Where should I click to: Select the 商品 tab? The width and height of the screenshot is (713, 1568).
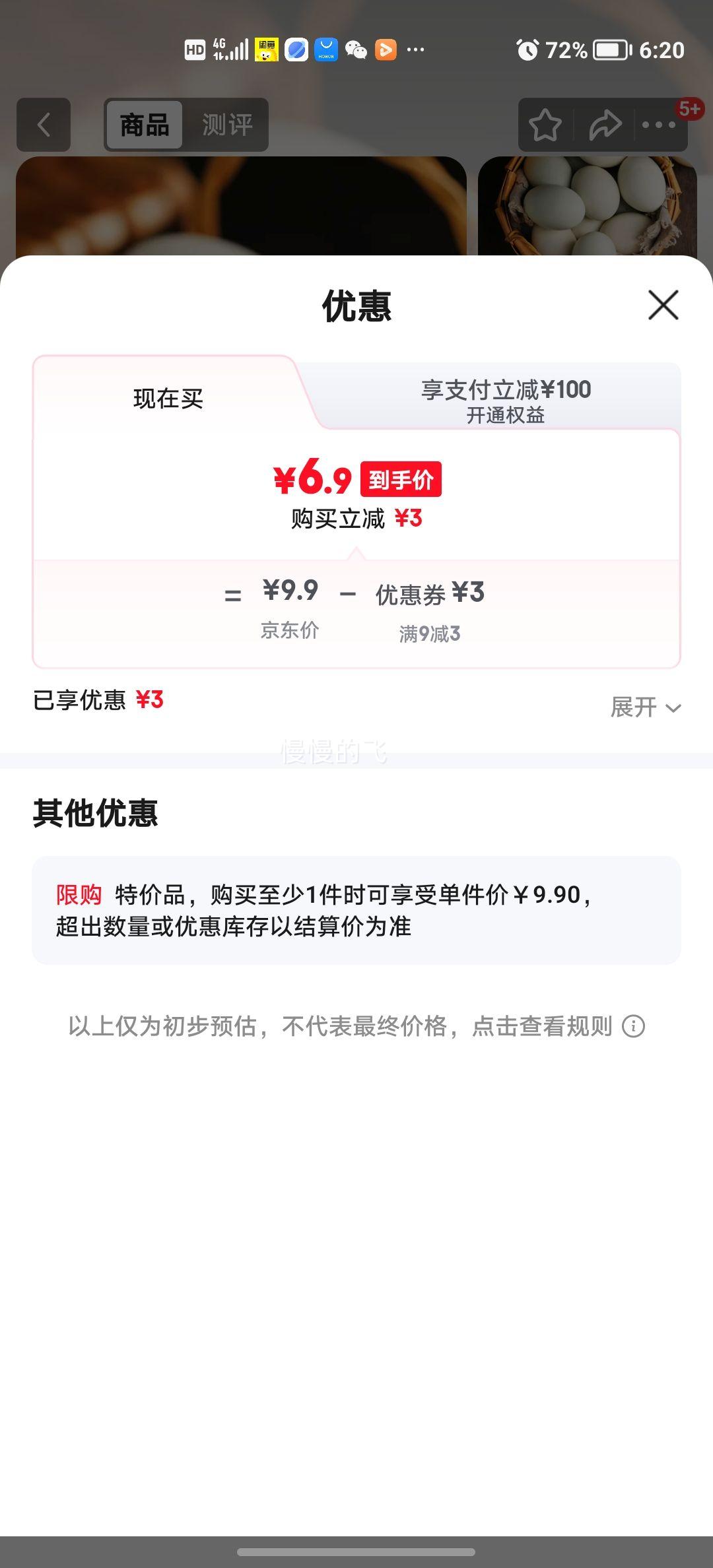[145, 125]
